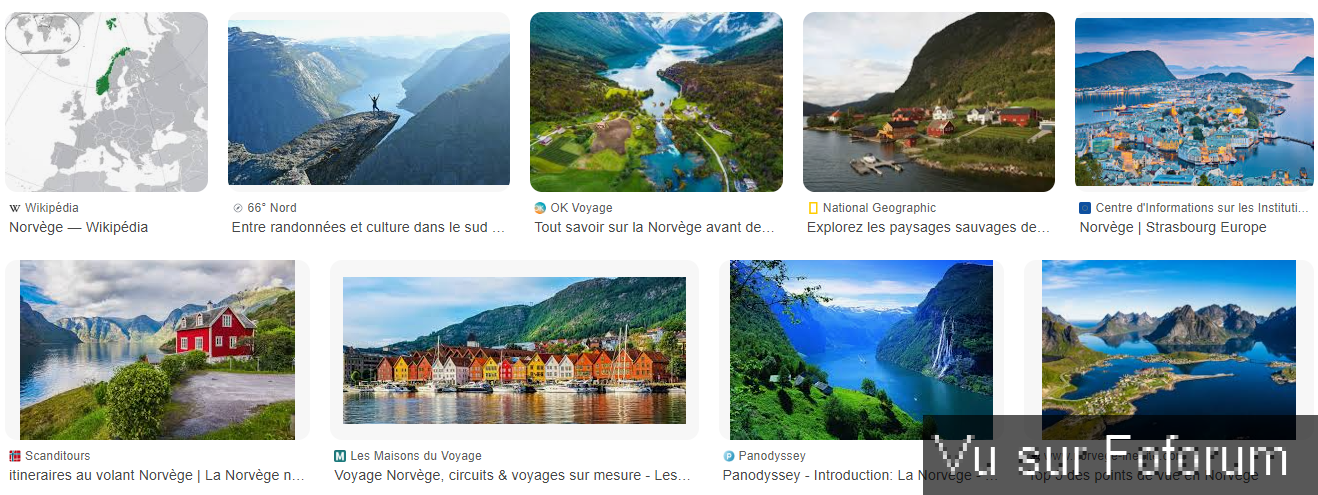Open the Scanditours red house image
This screenshot has width=1318, height=495.
(157, 350)
